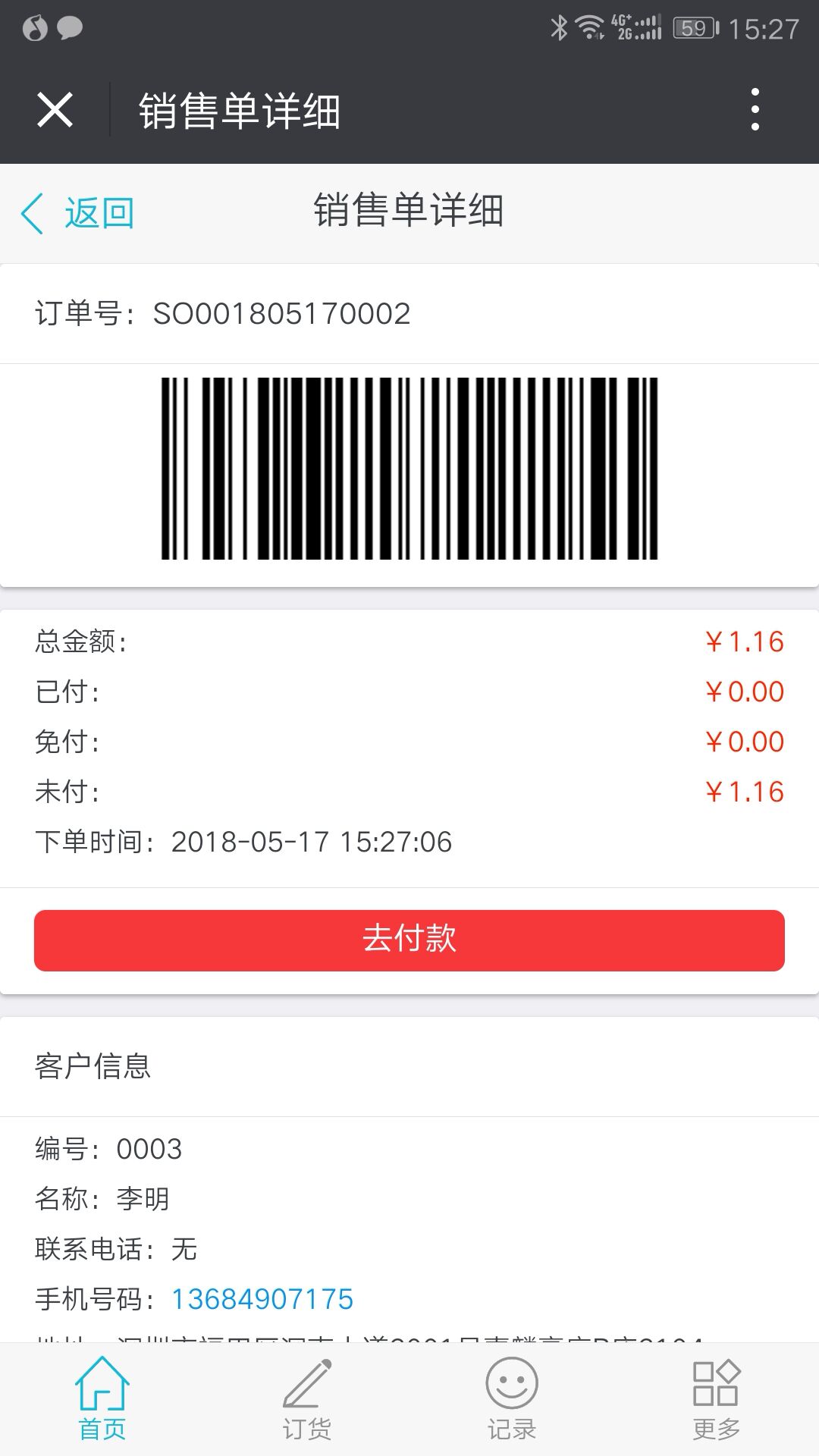This screenshot has width=819, height=1456.
Task: Go to the 记录 tab
Action: point(512,1399)
